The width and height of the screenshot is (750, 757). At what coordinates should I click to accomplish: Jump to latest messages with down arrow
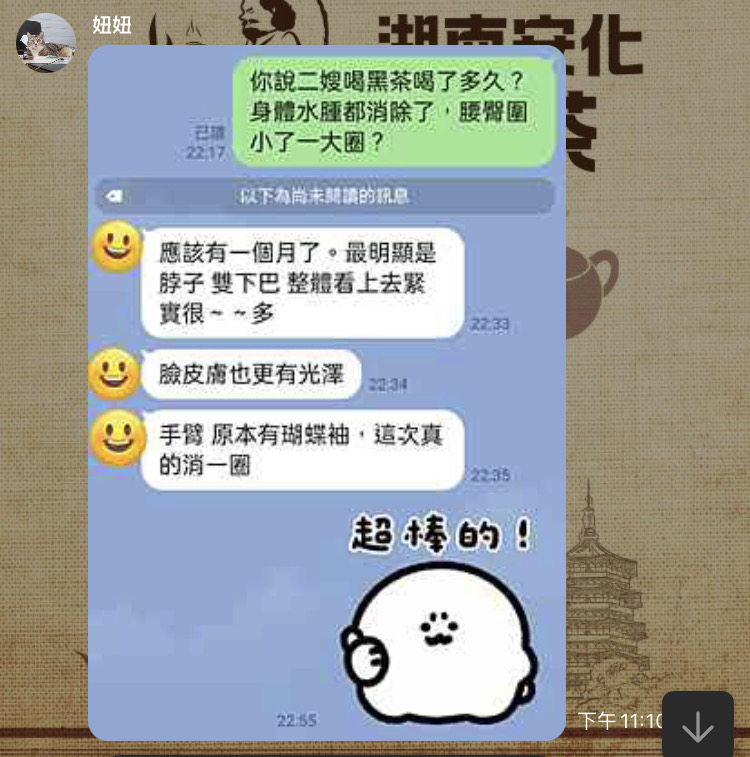click(x=697, y=727)
